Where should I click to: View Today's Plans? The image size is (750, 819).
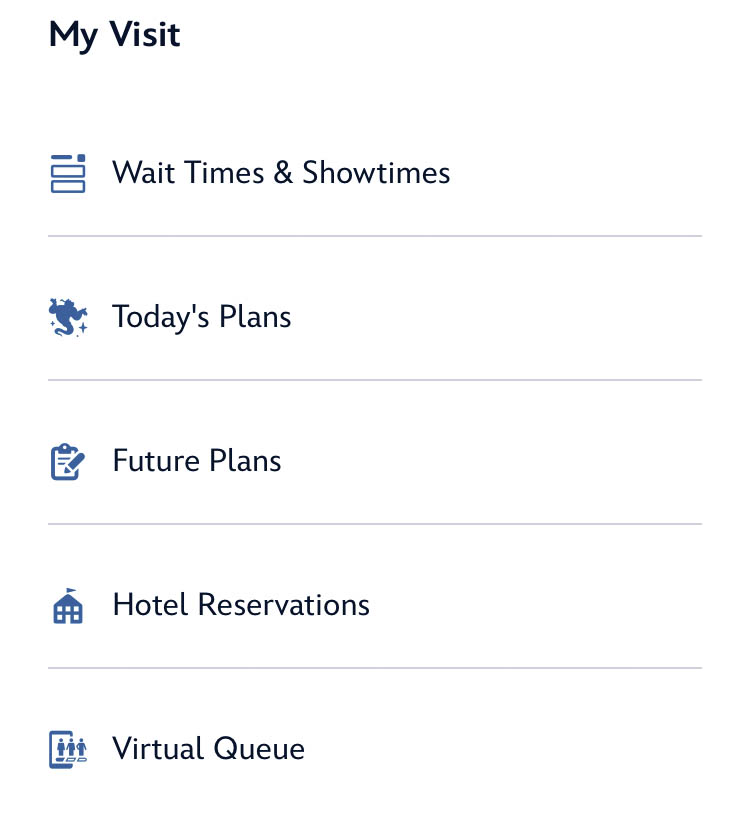202,317
